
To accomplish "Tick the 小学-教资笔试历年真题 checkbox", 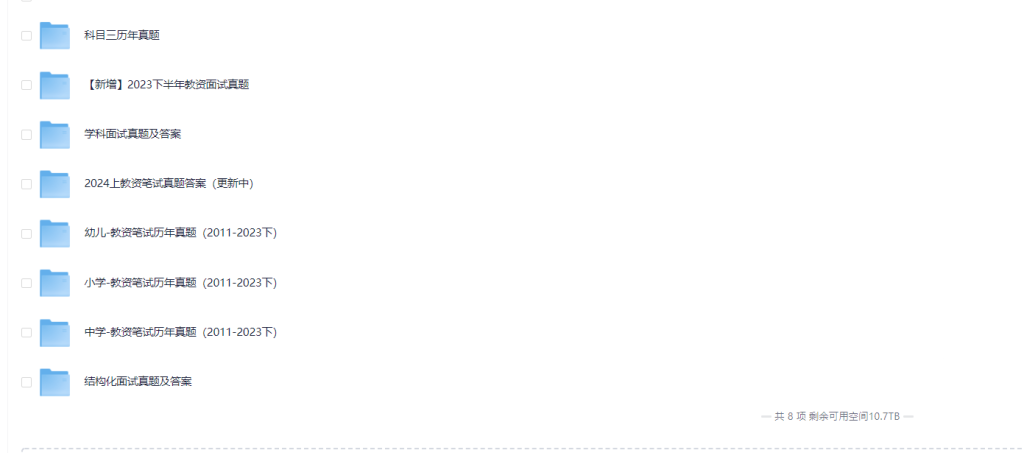I will coord(26,283).
